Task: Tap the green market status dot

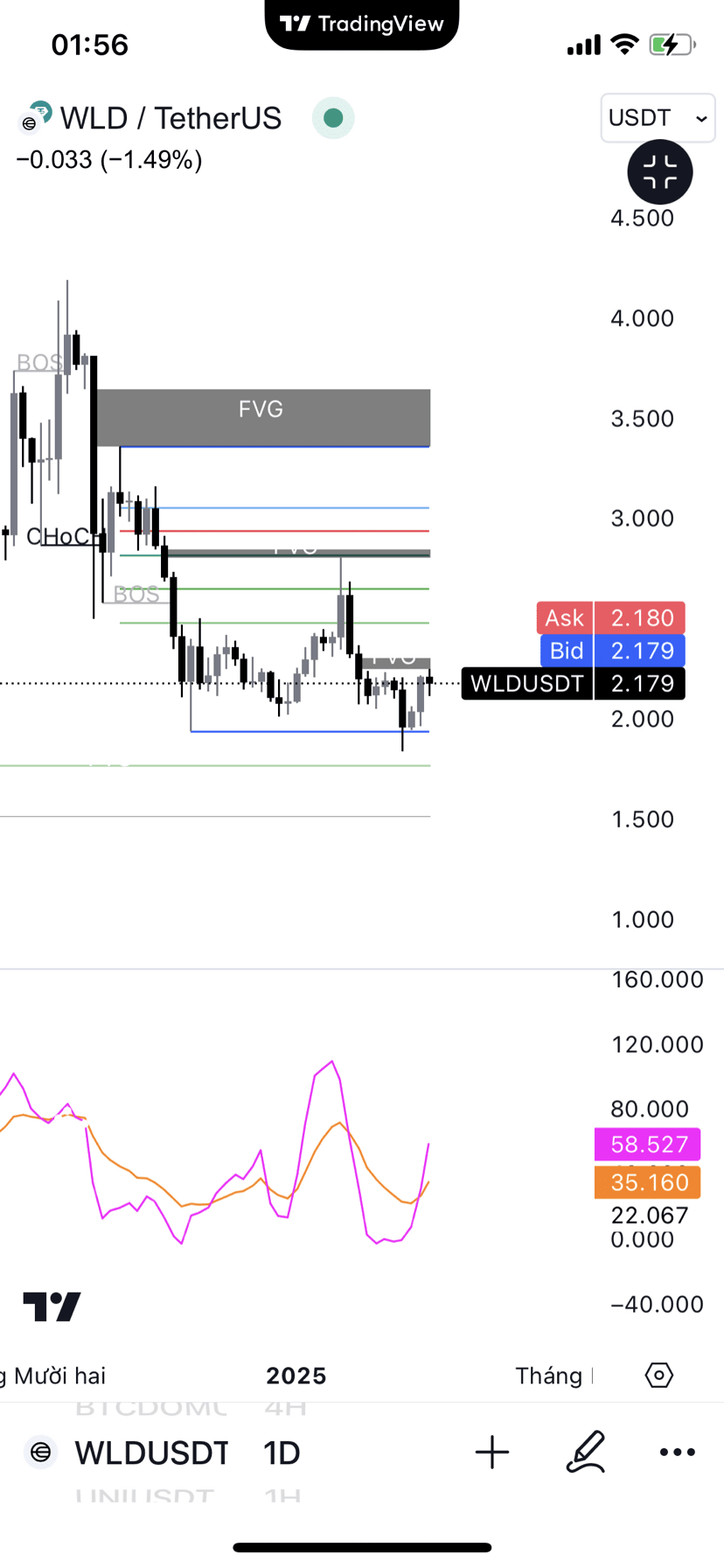Action: [333, 118]
